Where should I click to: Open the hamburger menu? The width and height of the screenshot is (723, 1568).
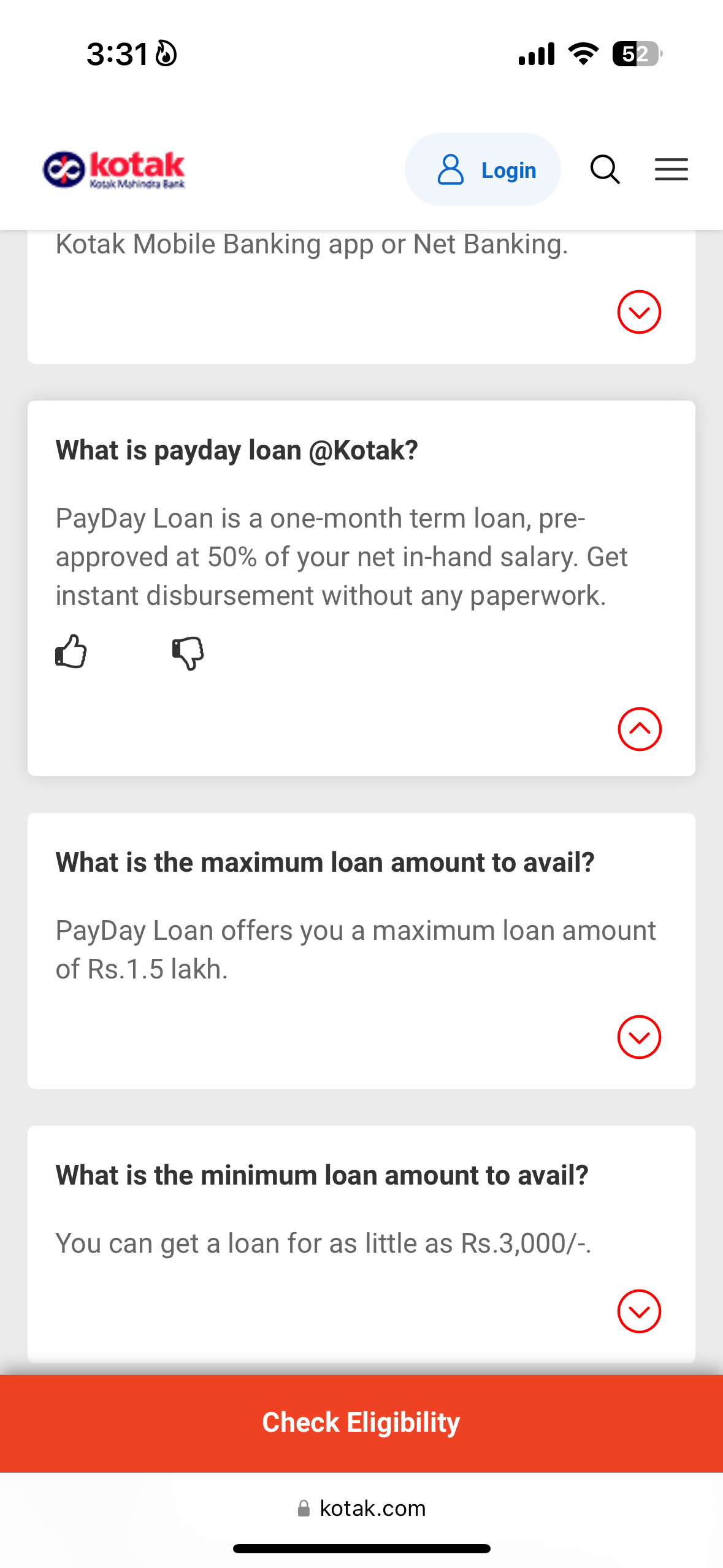[x=671, y=170]
